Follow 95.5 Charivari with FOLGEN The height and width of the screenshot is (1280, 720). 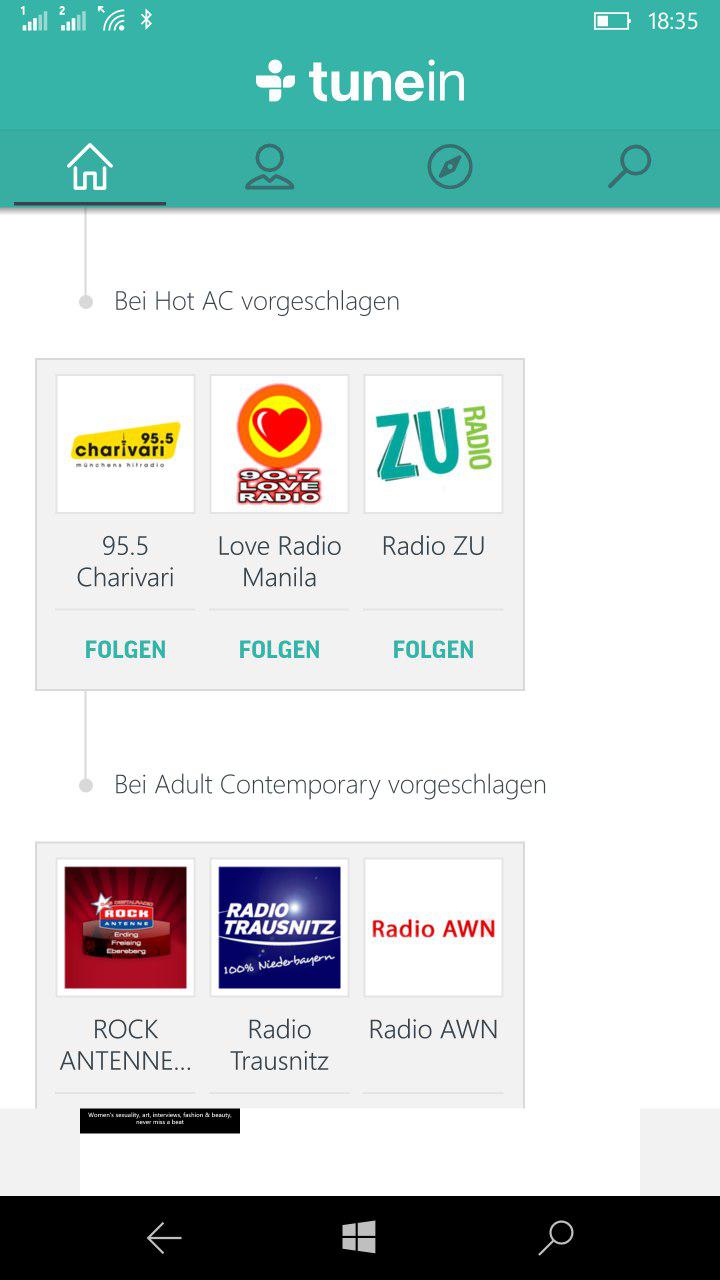[x=125, y=650]
